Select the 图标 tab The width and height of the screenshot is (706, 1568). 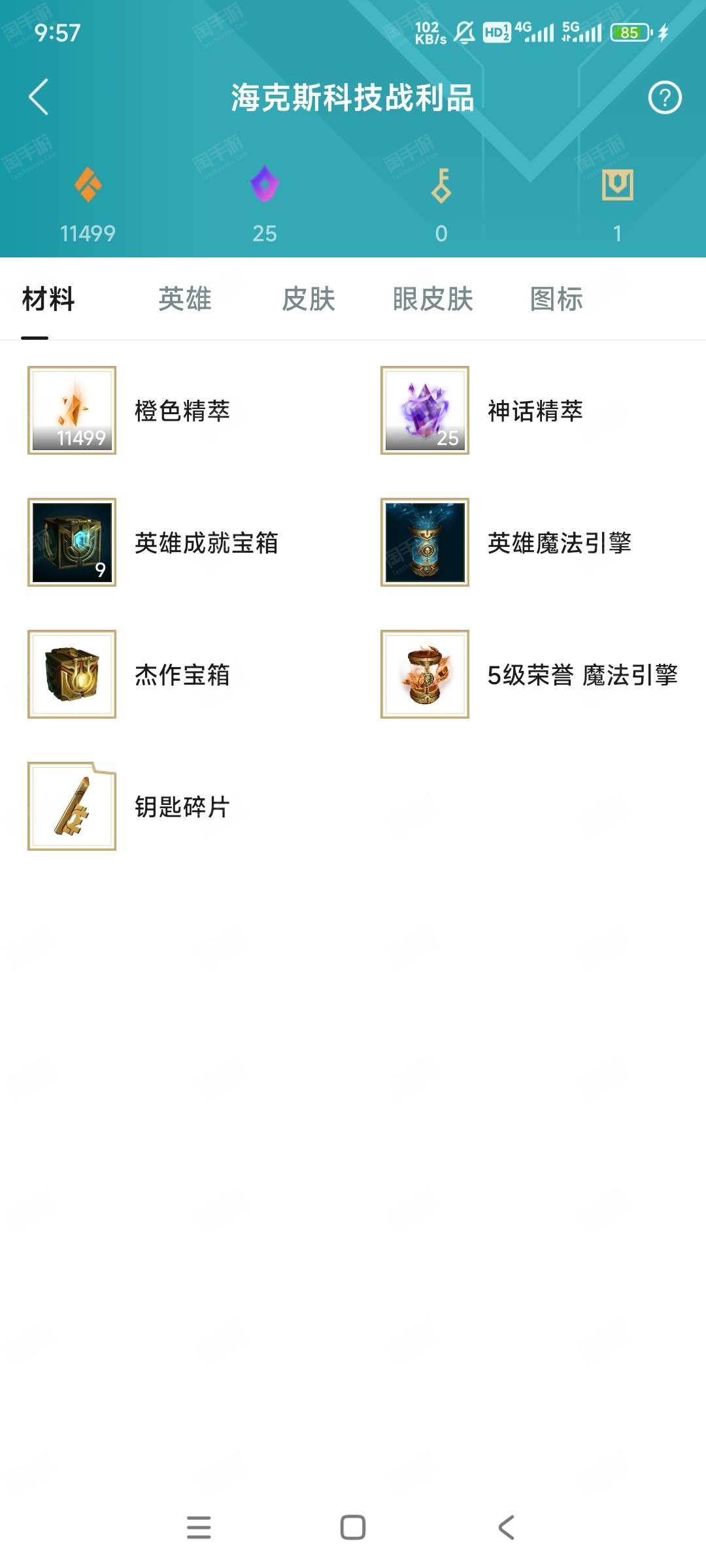click(556, 299)
